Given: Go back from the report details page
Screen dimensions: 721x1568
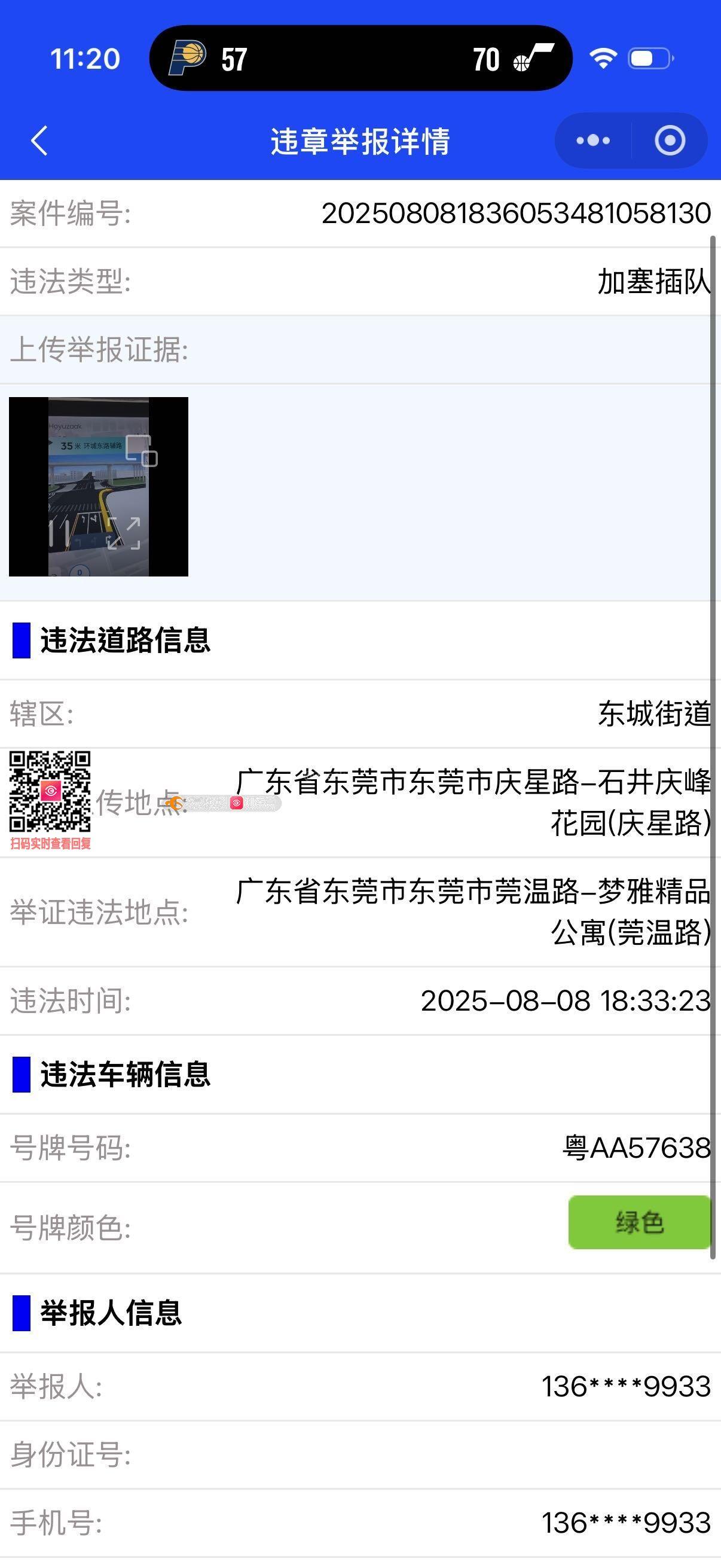Looking at the screenshot, I should (x=39, y=141).
